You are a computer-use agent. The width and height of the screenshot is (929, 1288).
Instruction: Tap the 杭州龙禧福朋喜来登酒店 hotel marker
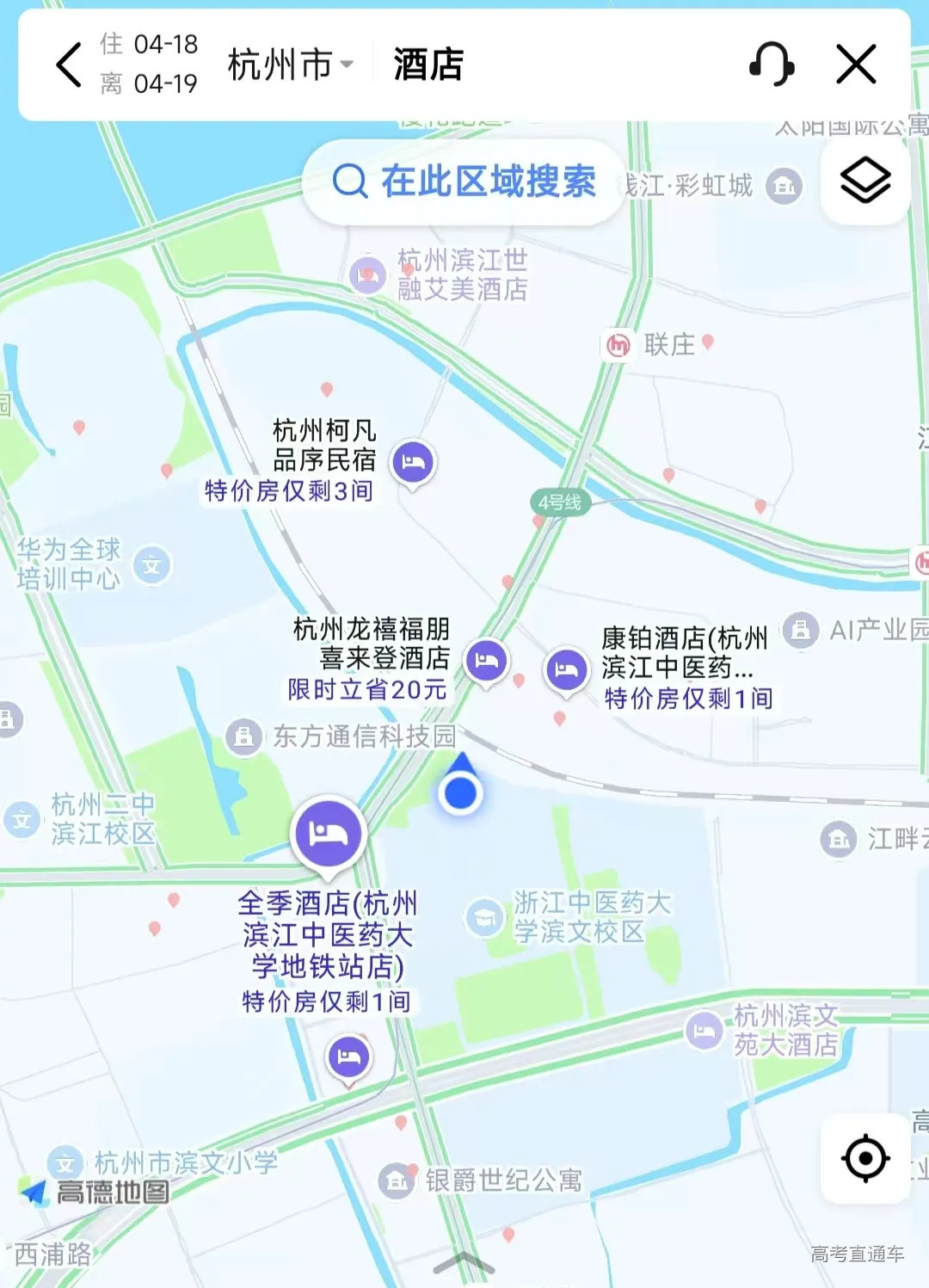point(484,661)
